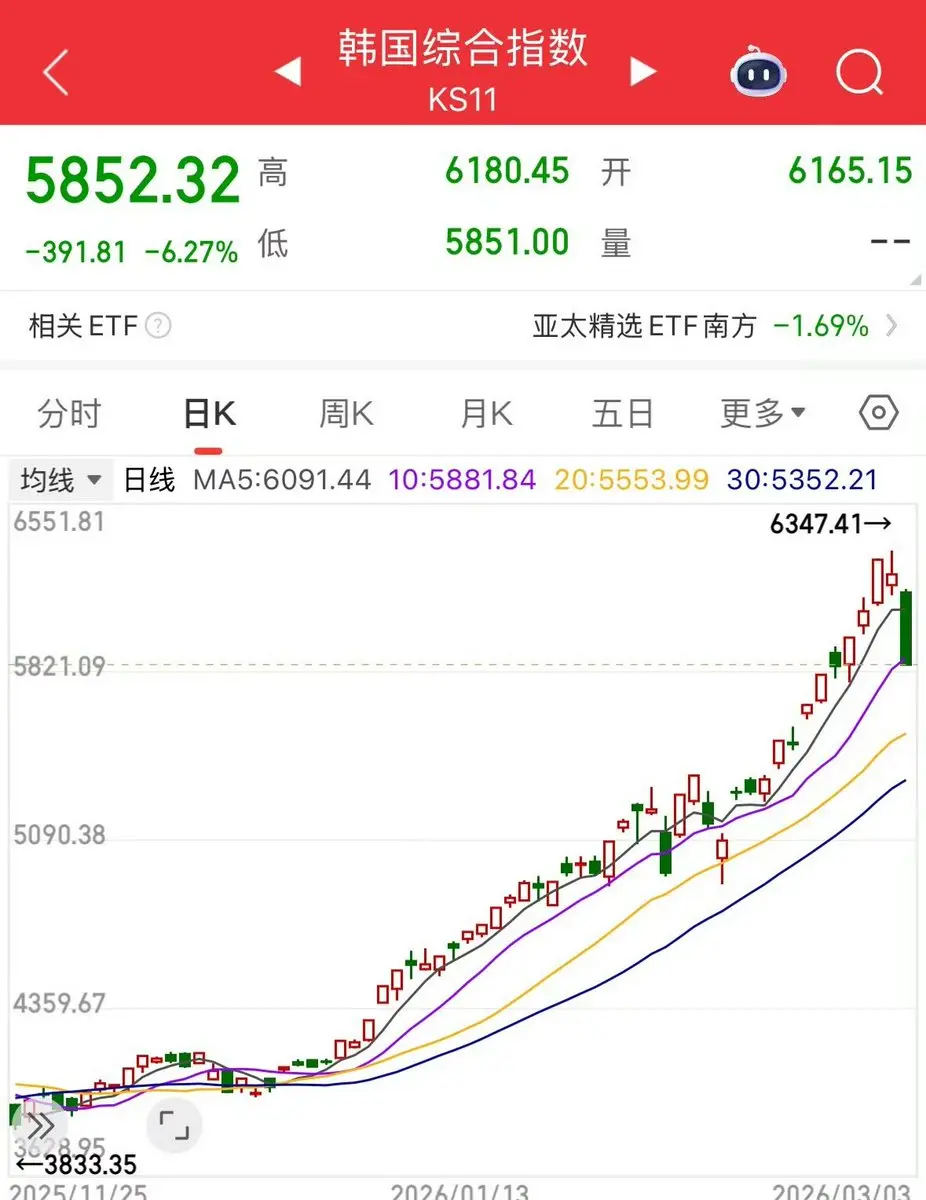Image resolution: width=926 pixels, height=1200 pixels.
Task: Switch to the 周K chart tab
Action: [x=346, y=413]
